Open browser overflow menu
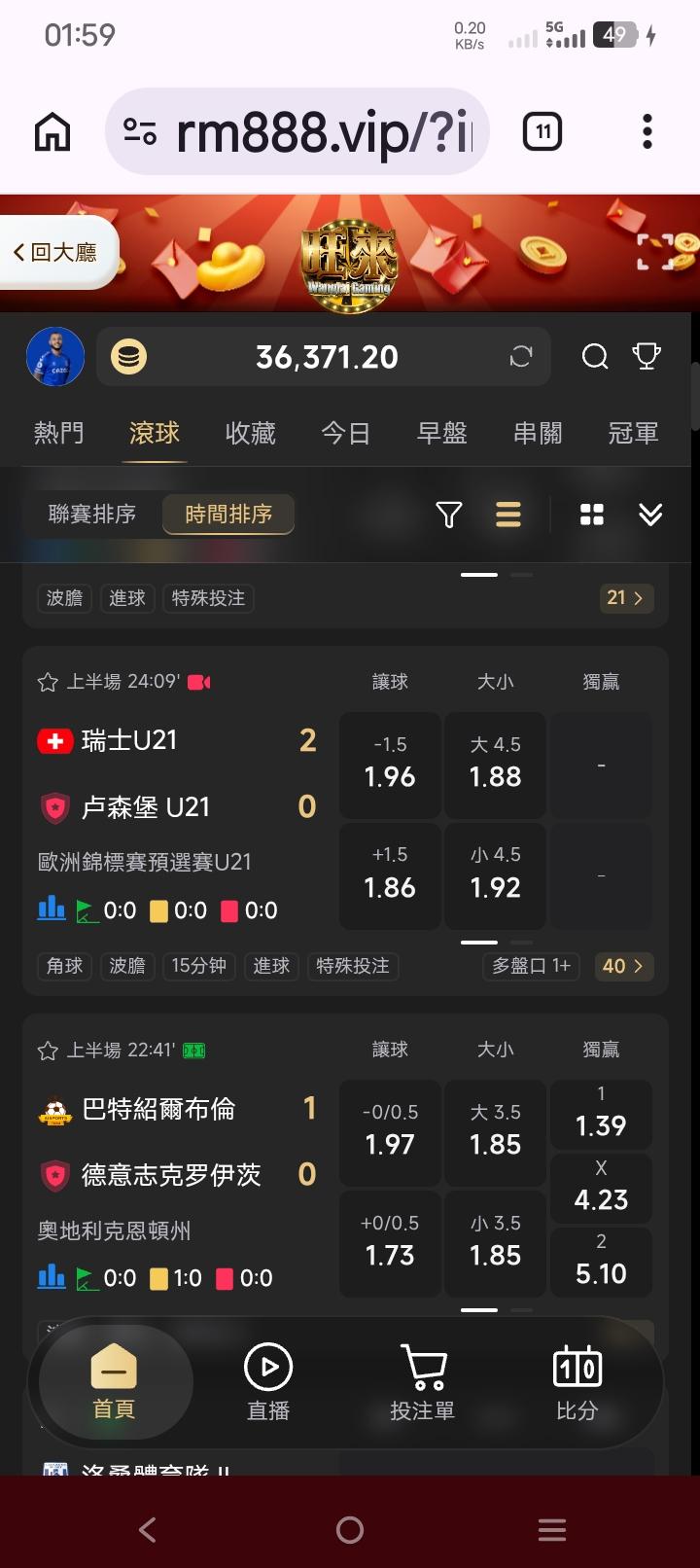Image resolution: width=700 pixels, height=1568 pixels. click(x=647, y=131)
